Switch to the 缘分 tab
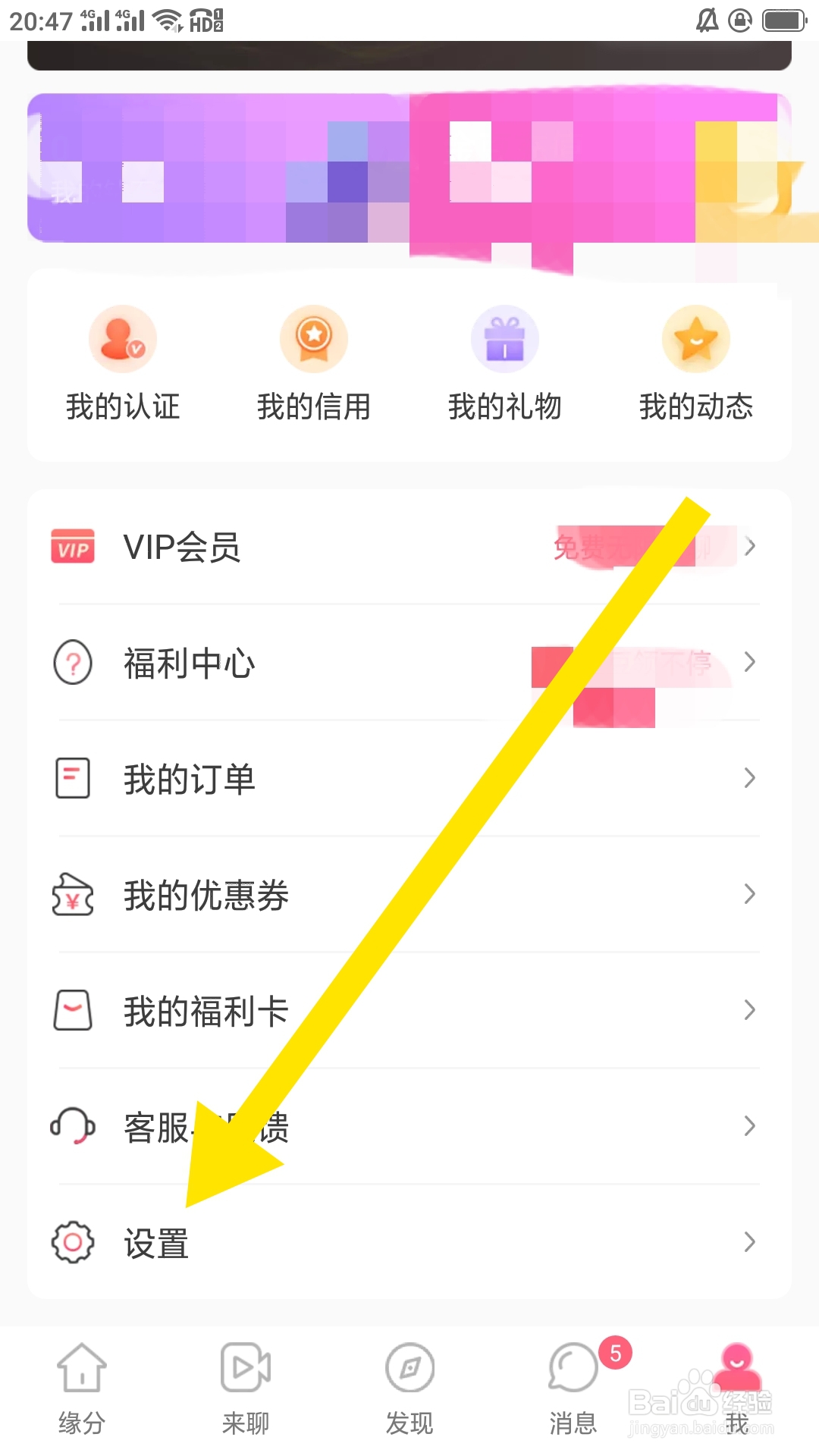This screenshot has height=1456, width=819. point(82,1388)
